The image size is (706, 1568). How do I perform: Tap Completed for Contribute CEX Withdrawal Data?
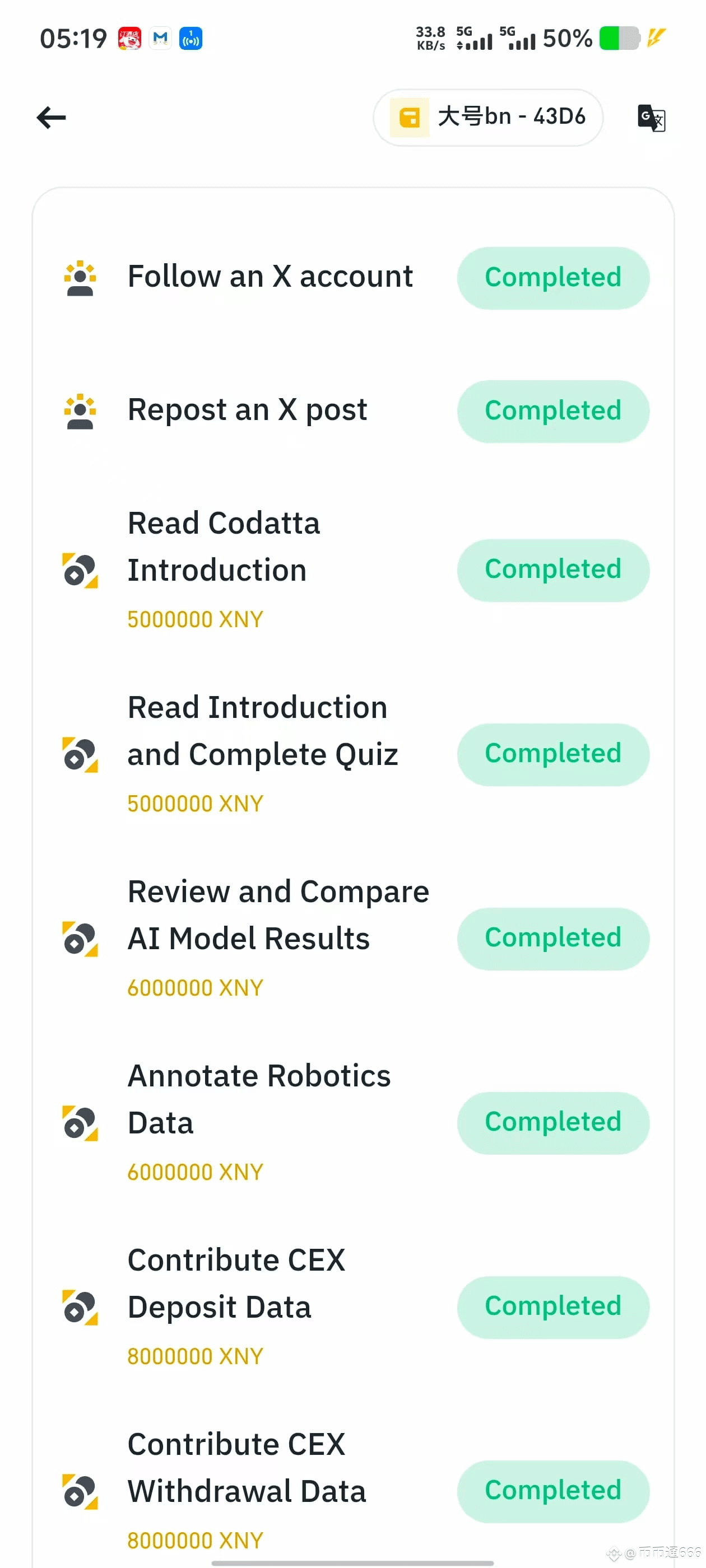(x=552, y=1491)
